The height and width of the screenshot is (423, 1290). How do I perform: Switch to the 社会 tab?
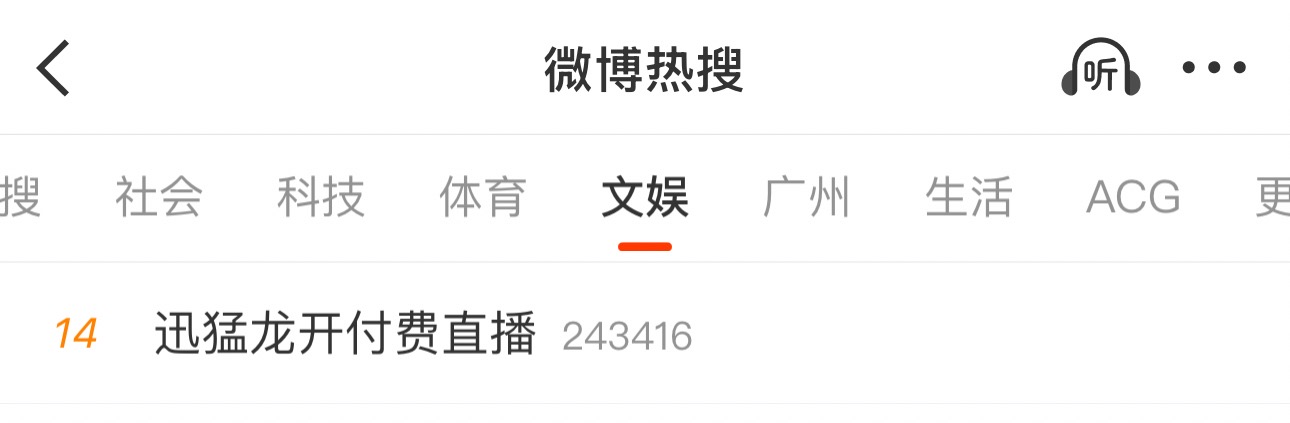159,197
